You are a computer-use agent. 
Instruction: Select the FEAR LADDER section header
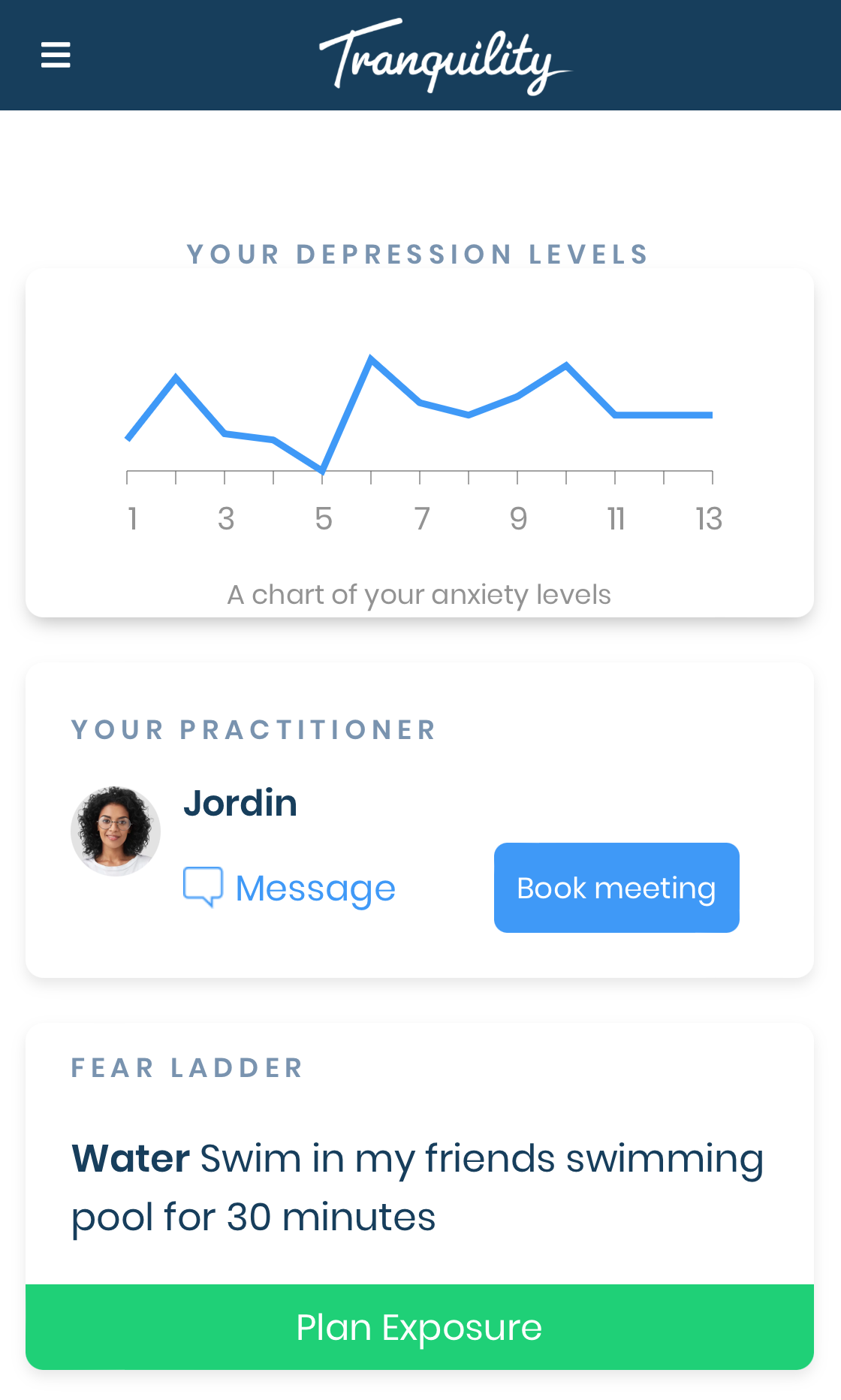(186, 1067)
